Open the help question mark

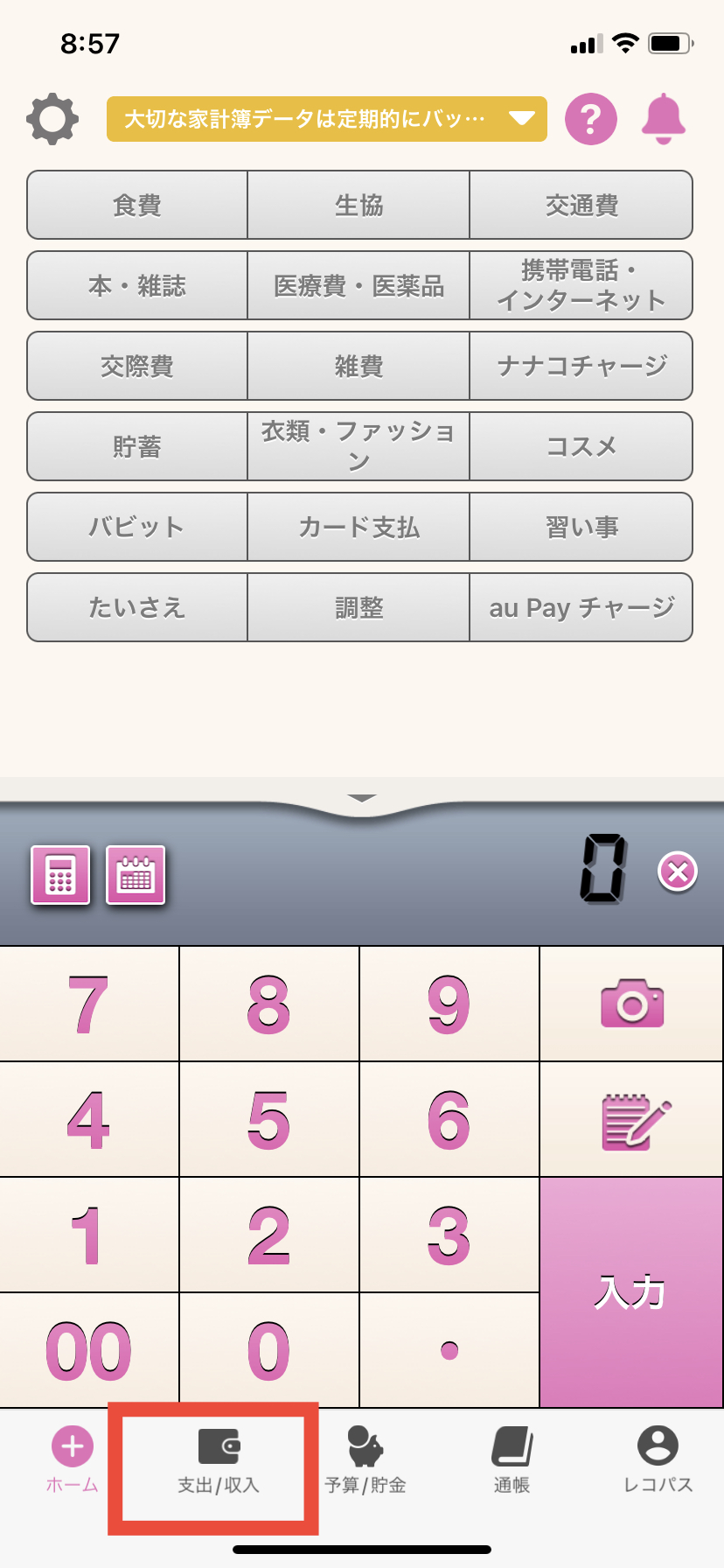590,119
